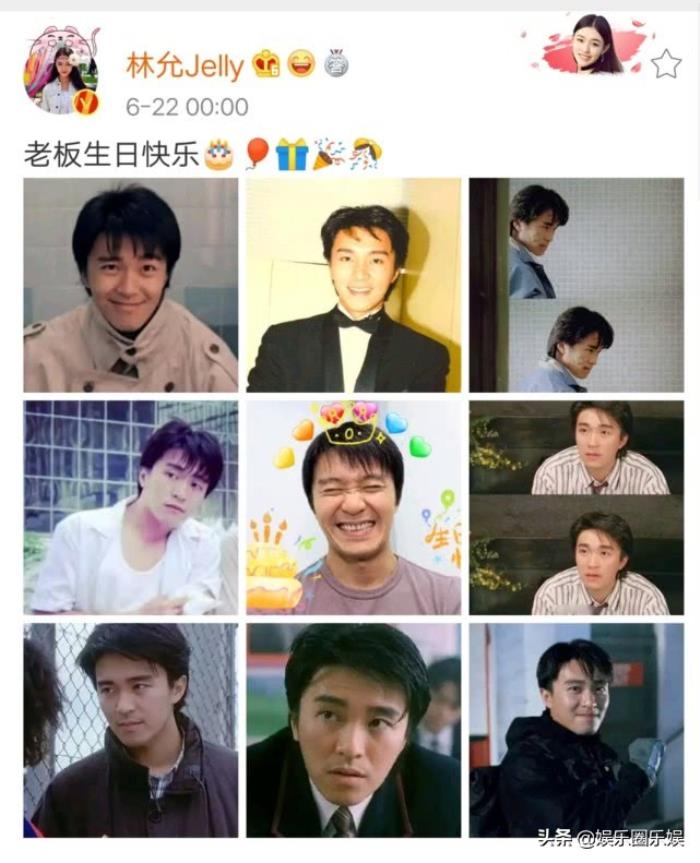Open the photo with the black tuxedo and bow tie

pyautogui.click(x=354, y=285)
